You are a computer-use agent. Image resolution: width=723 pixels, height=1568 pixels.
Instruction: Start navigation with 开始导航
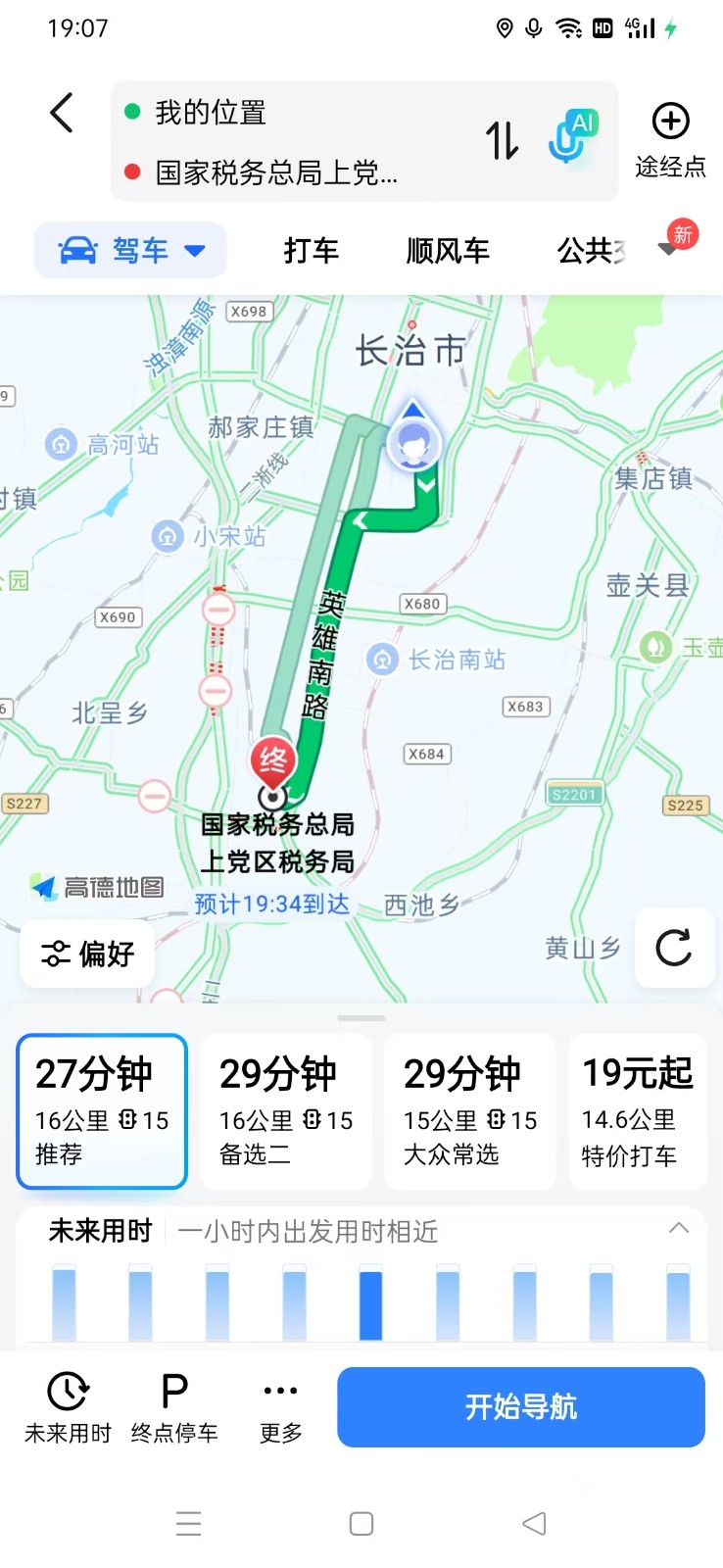pyautogui.click(x=521, y=1407)
